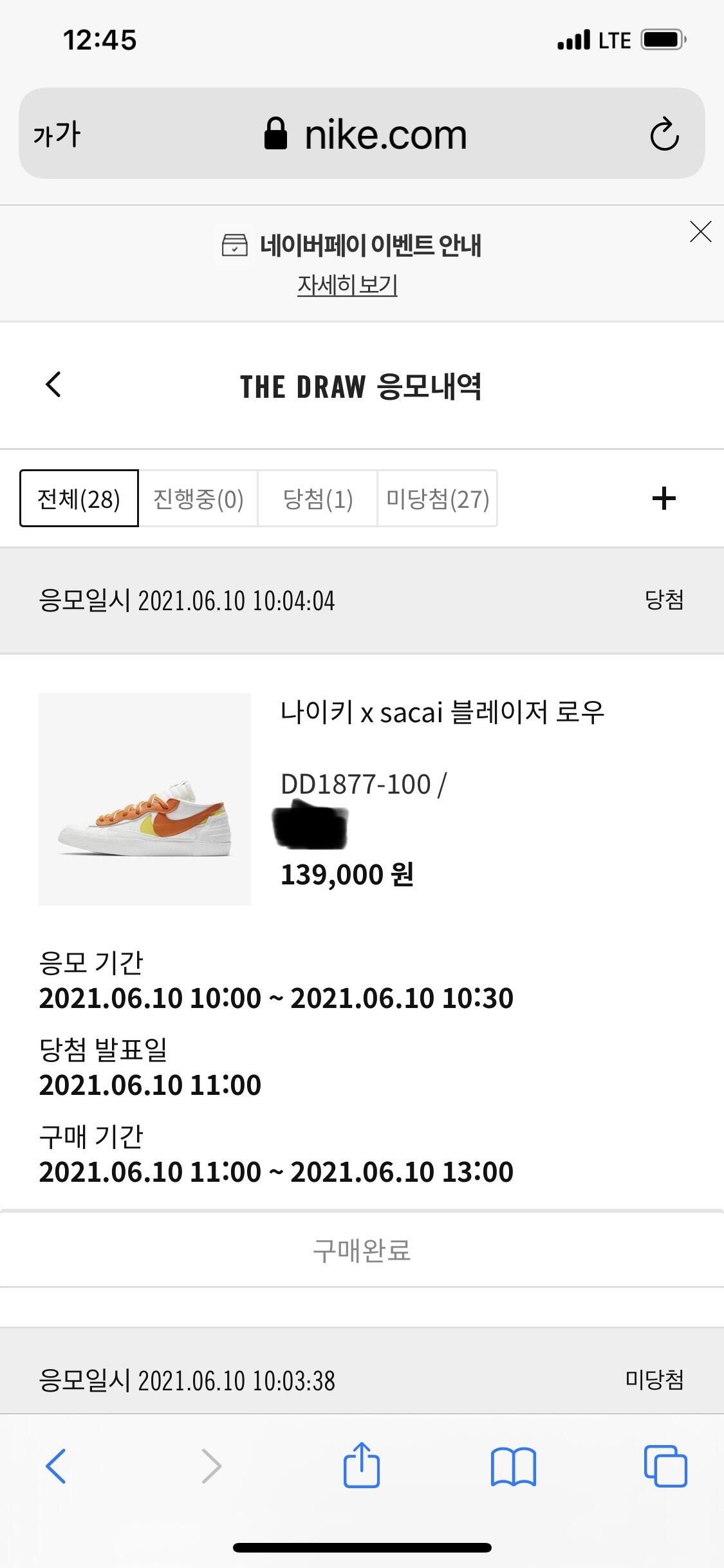Switch to the 진행중(0) tab
The width and height of the screenshot is (724, 1568).
[x=198, y=499]
